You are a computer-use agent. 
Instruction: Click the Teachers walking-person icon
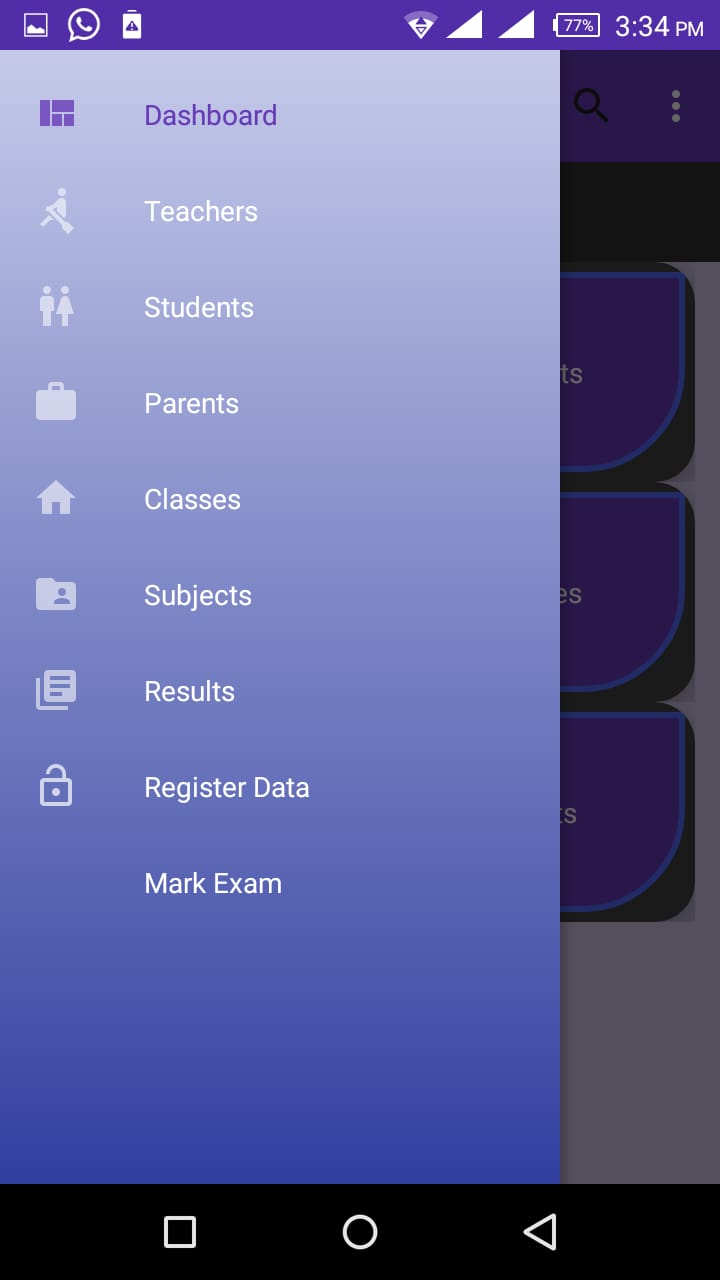click(56, 210)
